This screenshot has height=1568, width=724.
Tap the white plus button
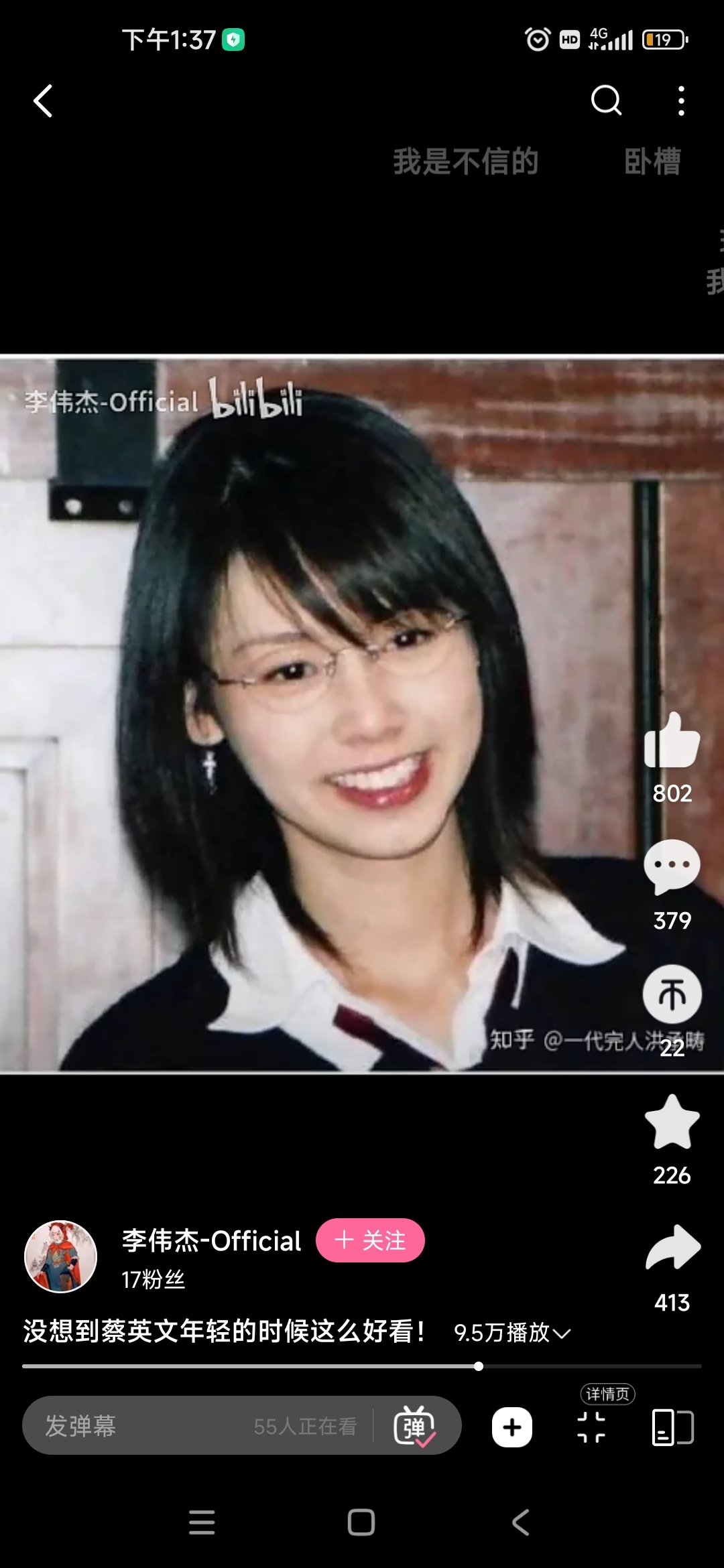tap(512, 1427)
